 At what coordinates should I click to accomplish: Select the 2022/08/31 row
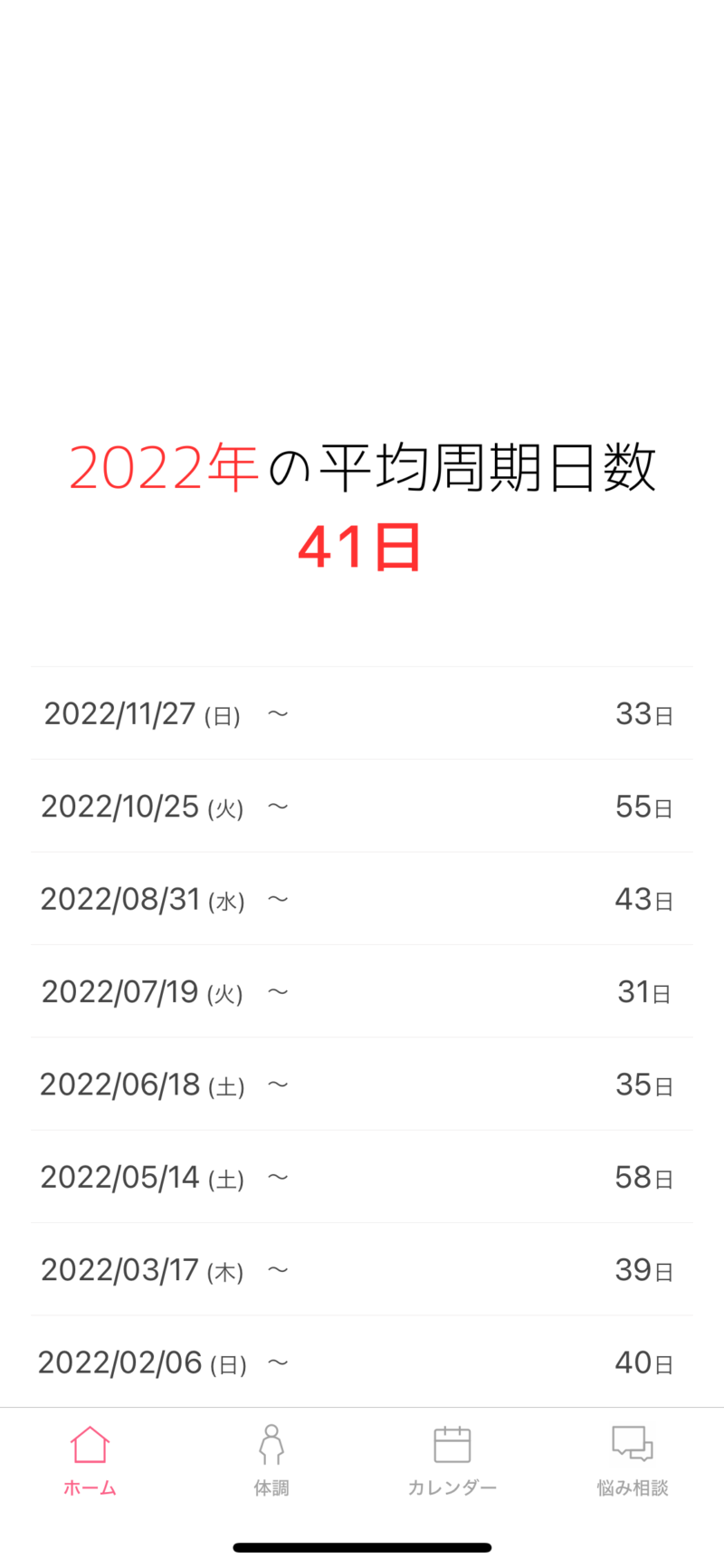coord(362,899)
